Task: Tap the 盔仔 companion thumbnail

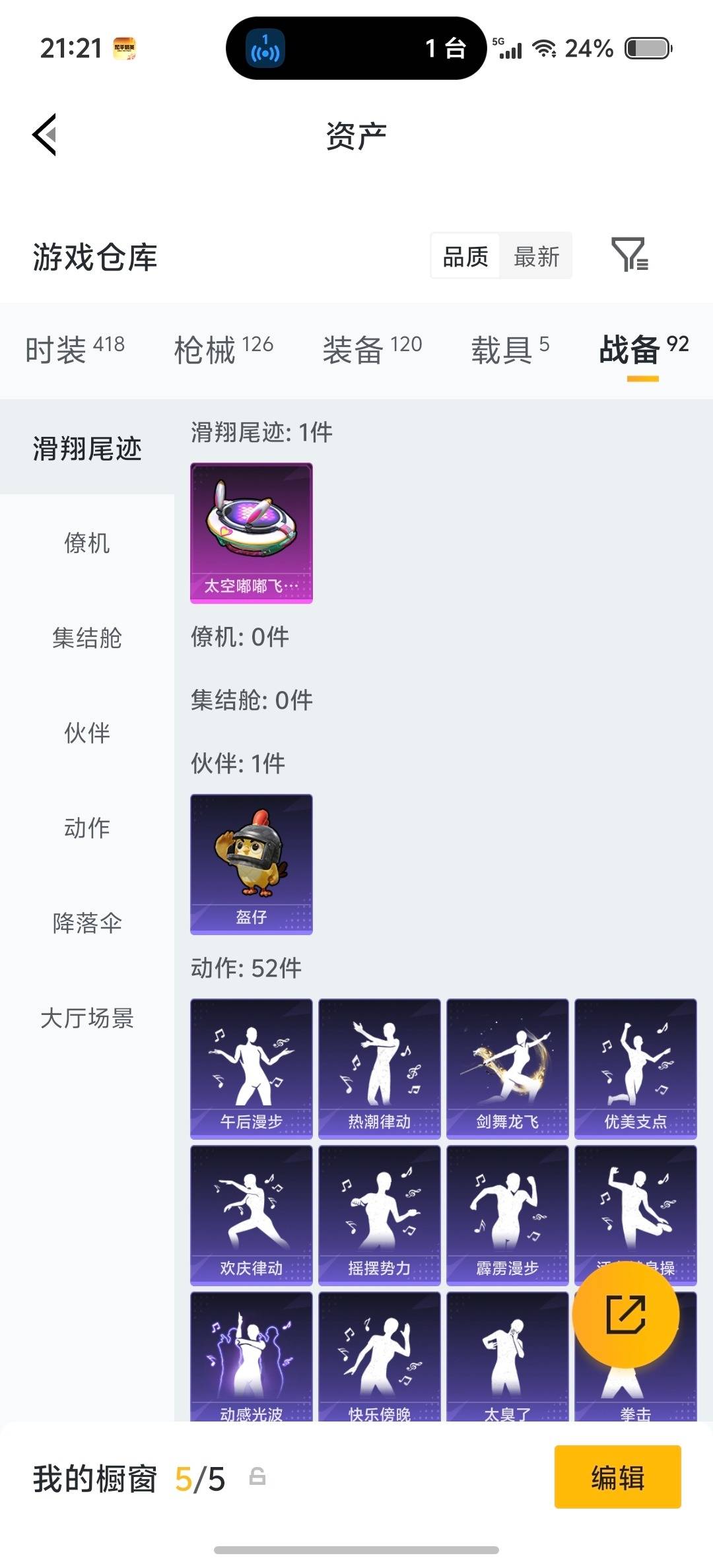Action: pyautogui.click(x=251, y=861)
